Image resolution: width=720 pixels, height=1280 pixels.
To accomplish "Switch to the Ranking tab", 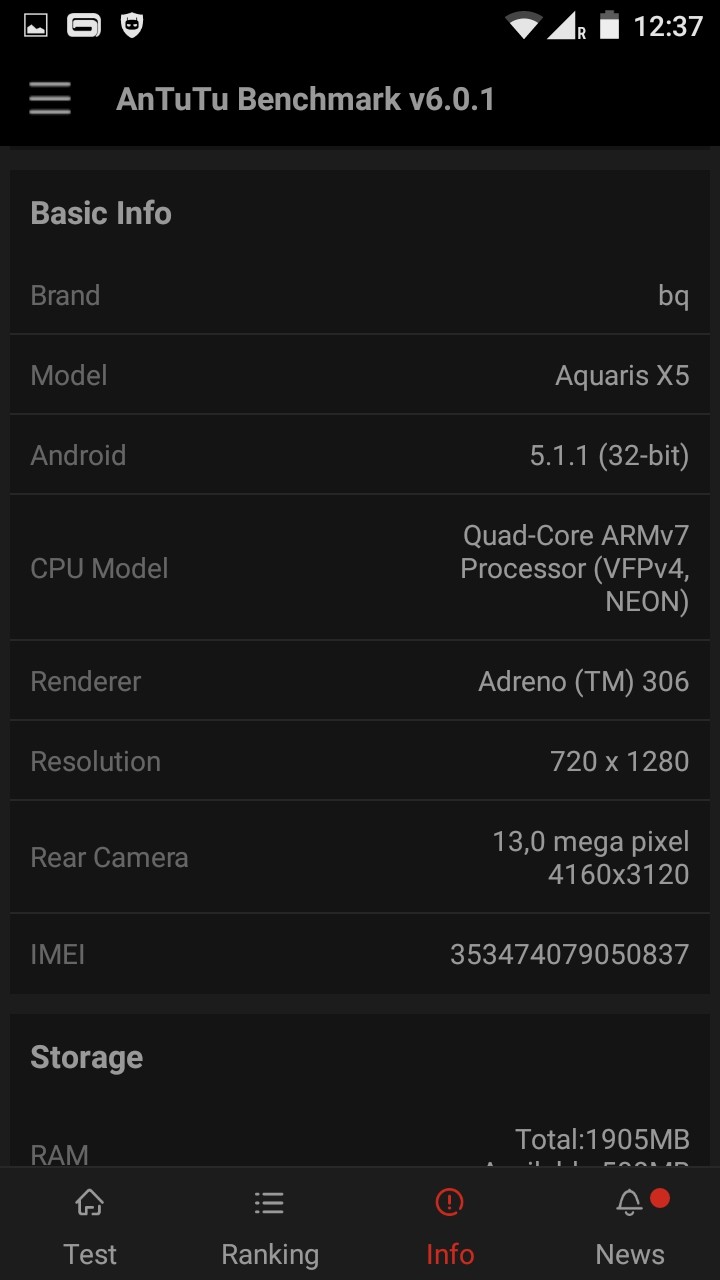I will point(269,1226).
